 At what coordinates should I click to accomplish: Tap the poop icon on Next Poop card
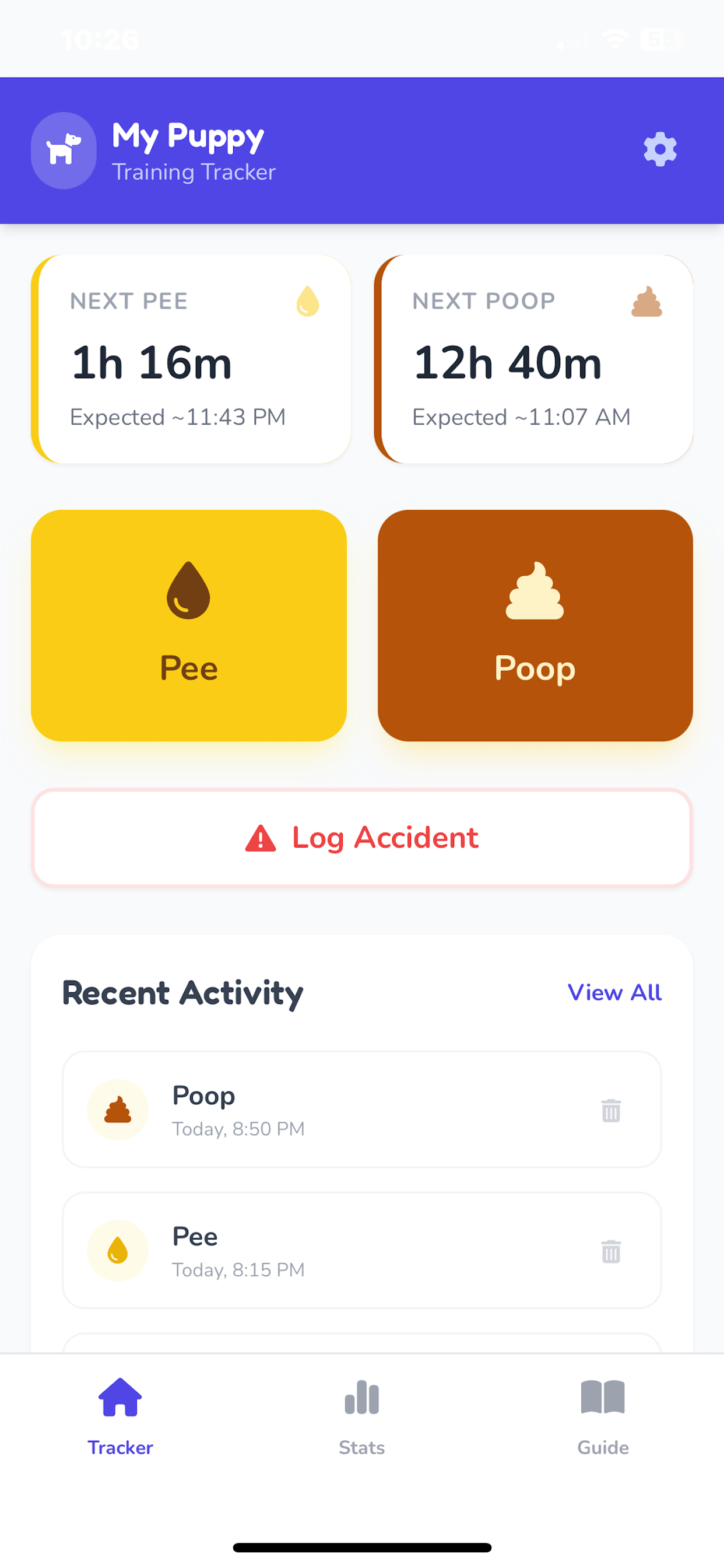click(x=647, y=303)
